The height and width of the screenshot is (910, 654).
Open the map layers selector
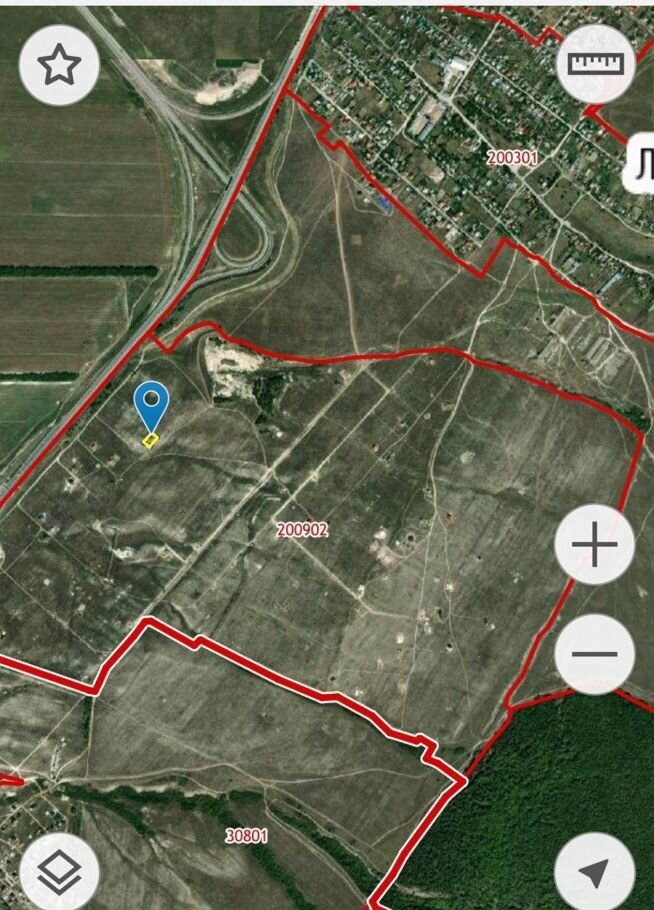click(x=59, y=872)
